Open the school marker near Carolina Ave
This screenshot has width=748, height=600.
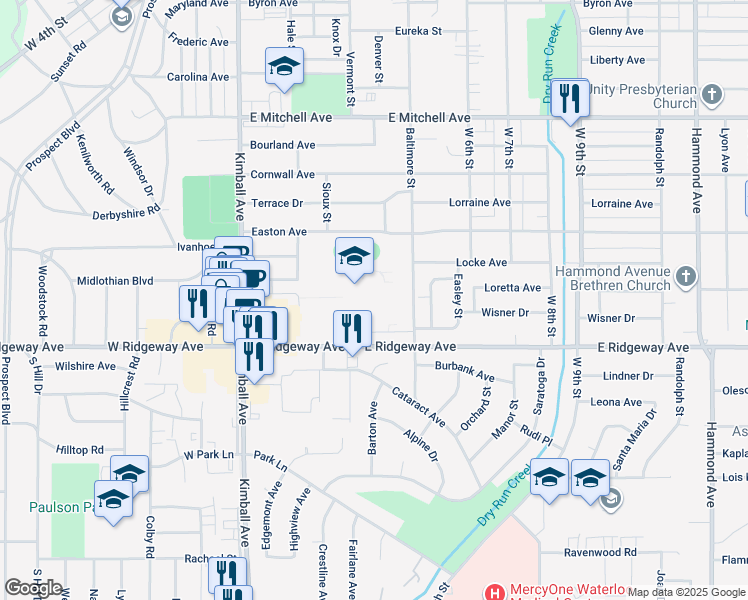point(284,67)
